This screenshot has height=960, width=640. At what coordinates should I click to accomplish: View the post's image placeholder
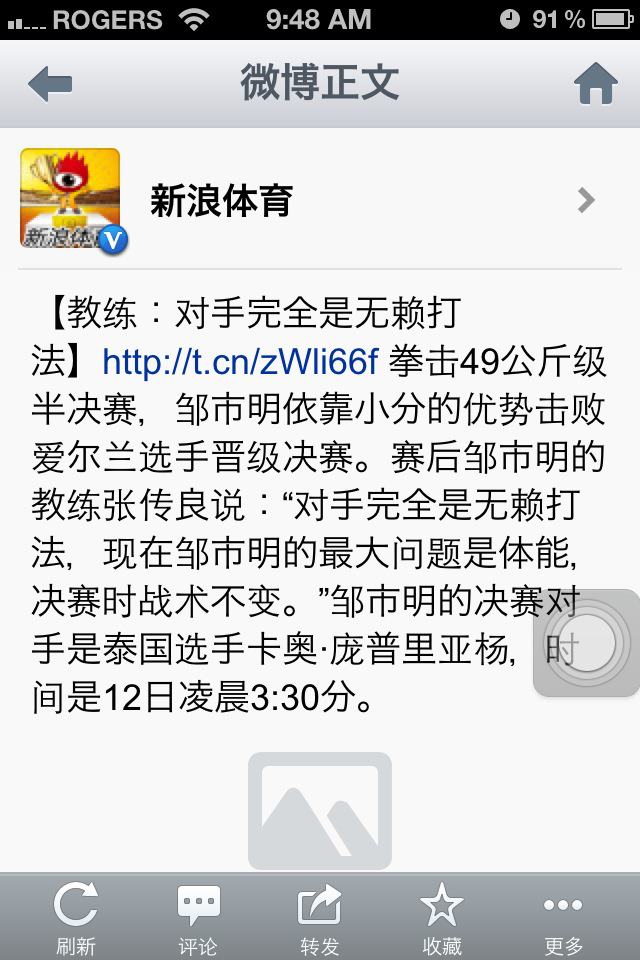click(x=320, y=812)
